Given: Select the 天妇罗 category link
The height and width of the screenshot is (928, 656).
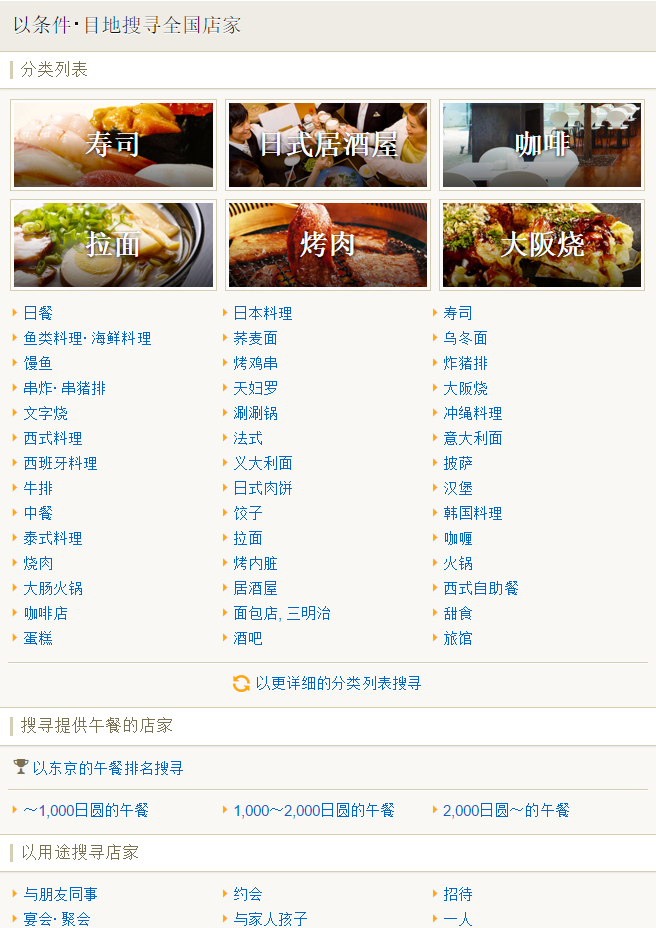Looking at the screenshot, I should tap(255, 388).
